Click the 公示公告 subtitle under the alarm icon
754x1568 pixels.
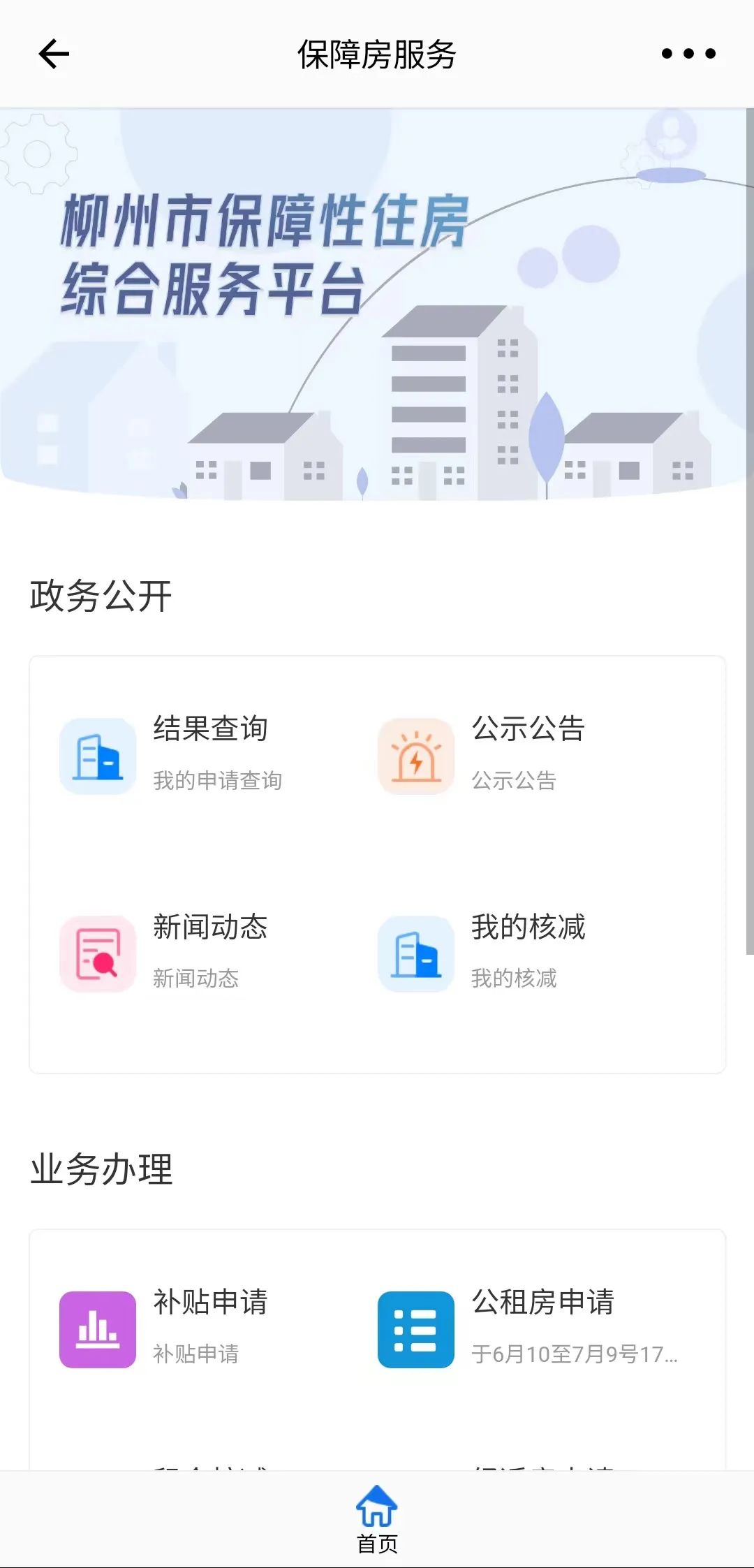pyautogui.click(x=514, y=782)
